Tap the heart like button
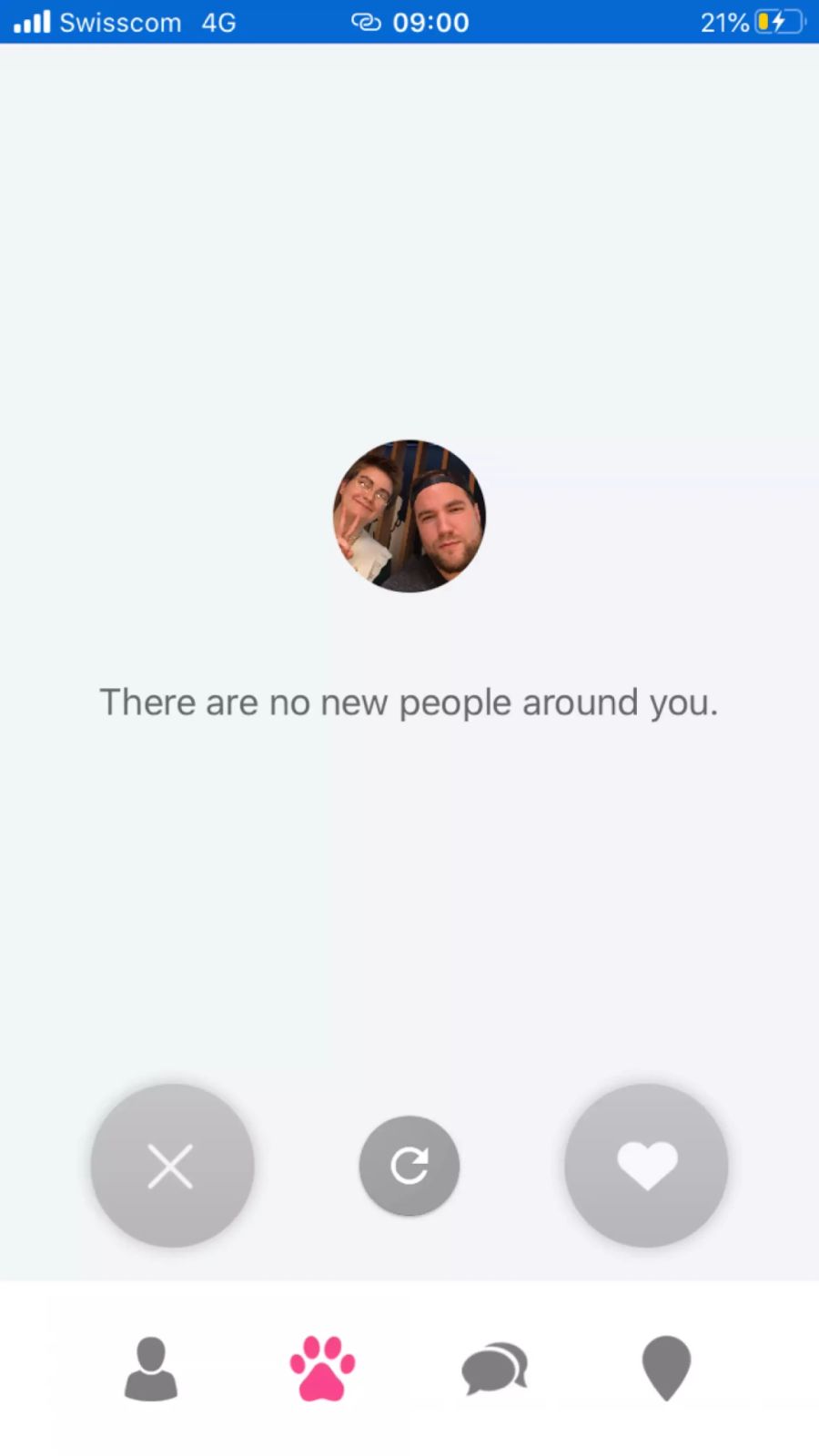Viewport: 819px width, 1456px height. 646,1166
